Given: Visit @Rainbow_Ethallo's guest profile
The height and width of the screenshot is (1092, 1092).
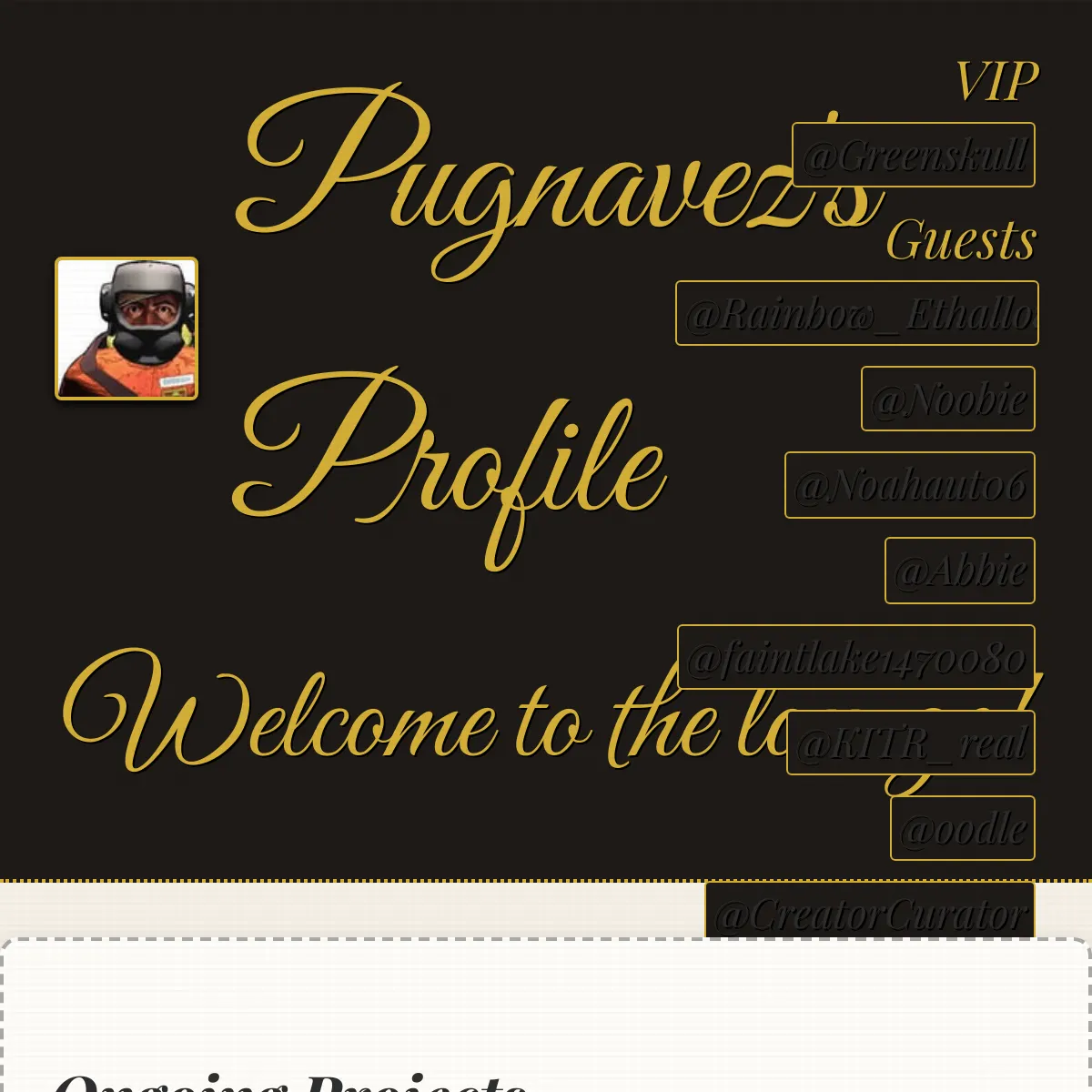Looking at the screenshot, I should [856, 313].
